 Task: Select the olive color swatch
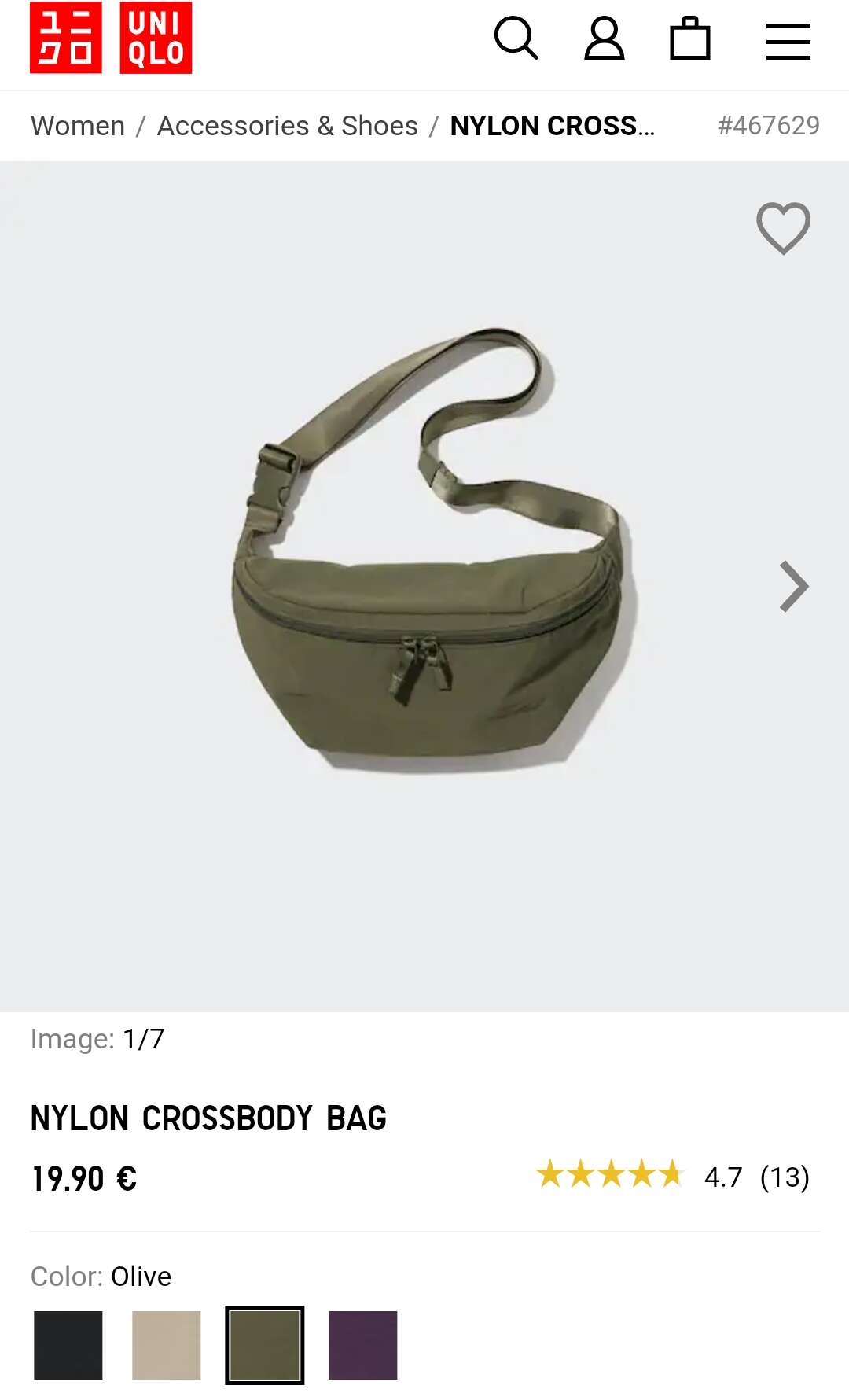coord(265,1345)
